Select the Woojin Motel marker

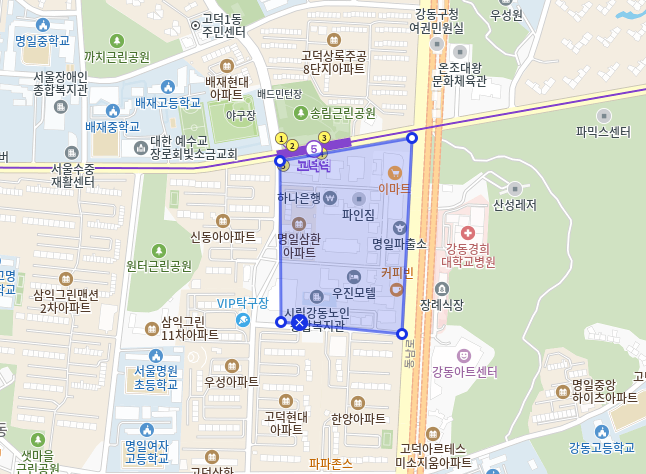tap(352, 276)
